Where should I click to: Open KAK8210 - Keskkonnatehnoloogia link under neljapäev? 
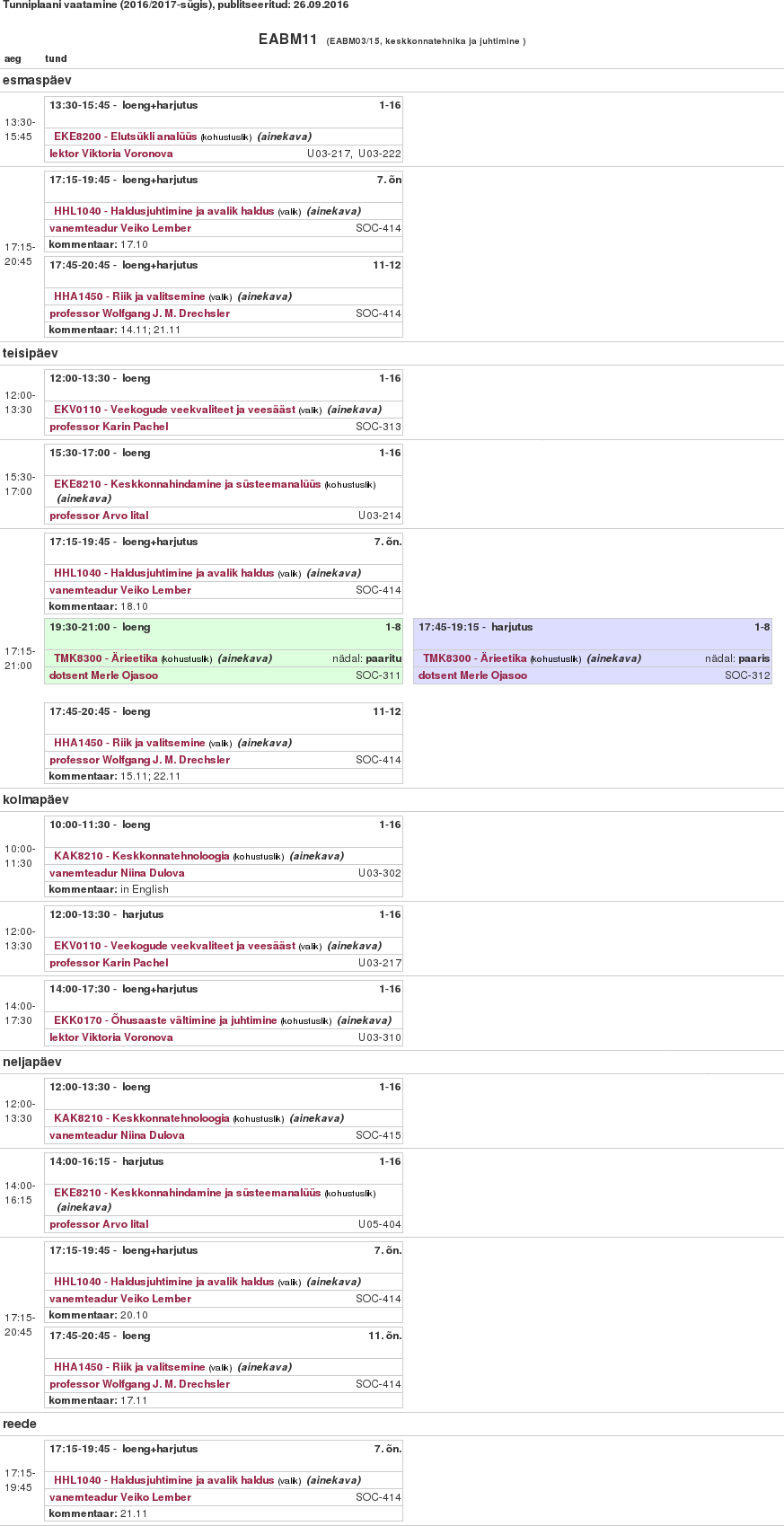[x=141, y=1118]
